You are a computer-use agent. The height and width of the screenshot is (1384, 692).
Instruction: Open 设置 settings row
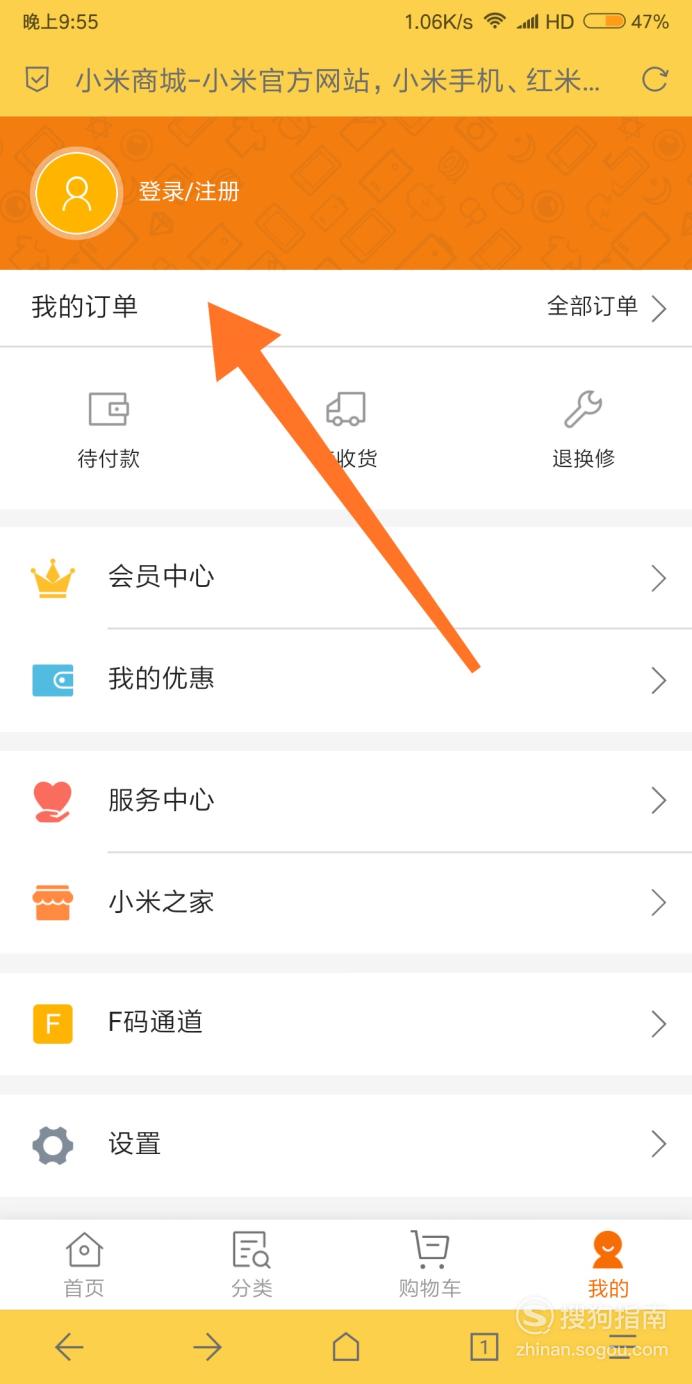click(x=346, y=1144)
